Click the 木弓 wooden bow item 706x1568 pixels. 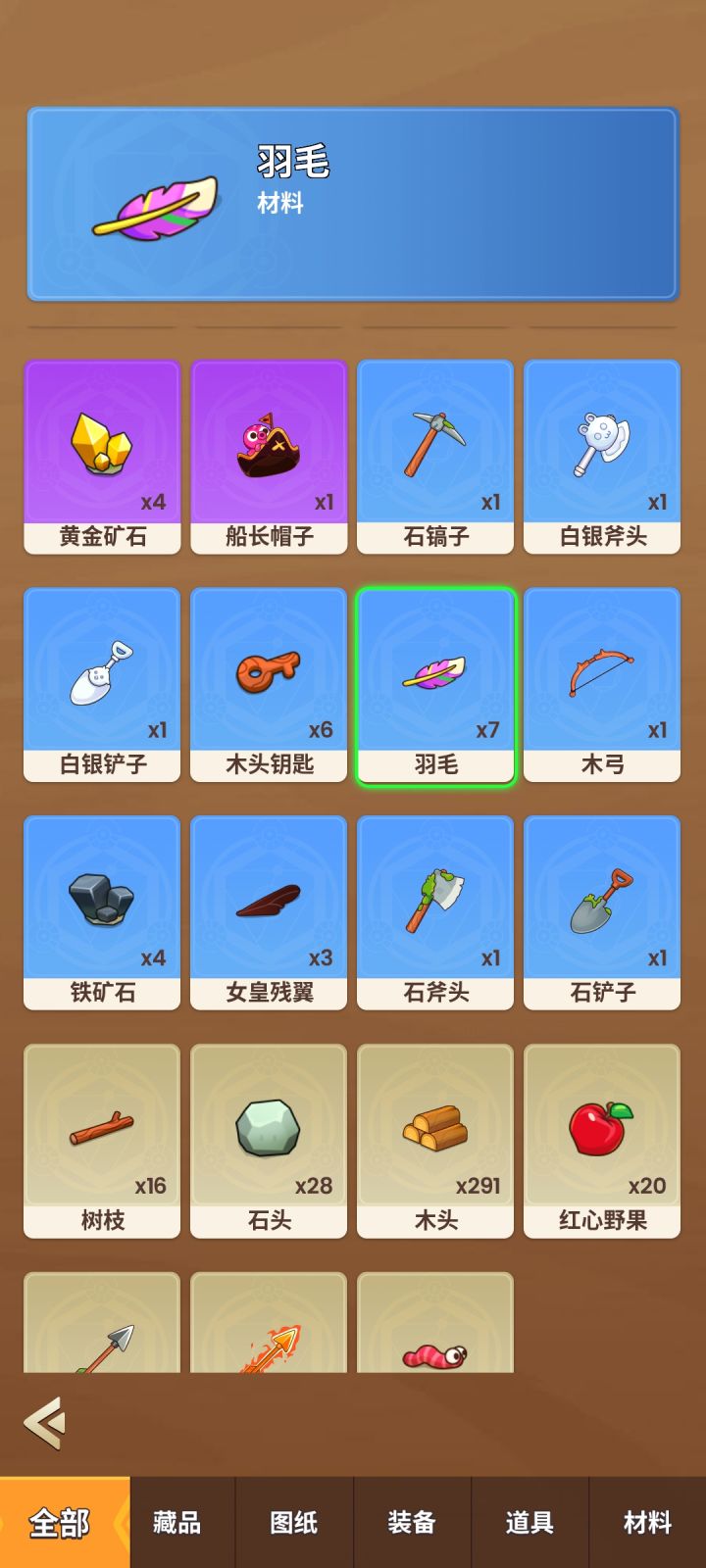601,674
